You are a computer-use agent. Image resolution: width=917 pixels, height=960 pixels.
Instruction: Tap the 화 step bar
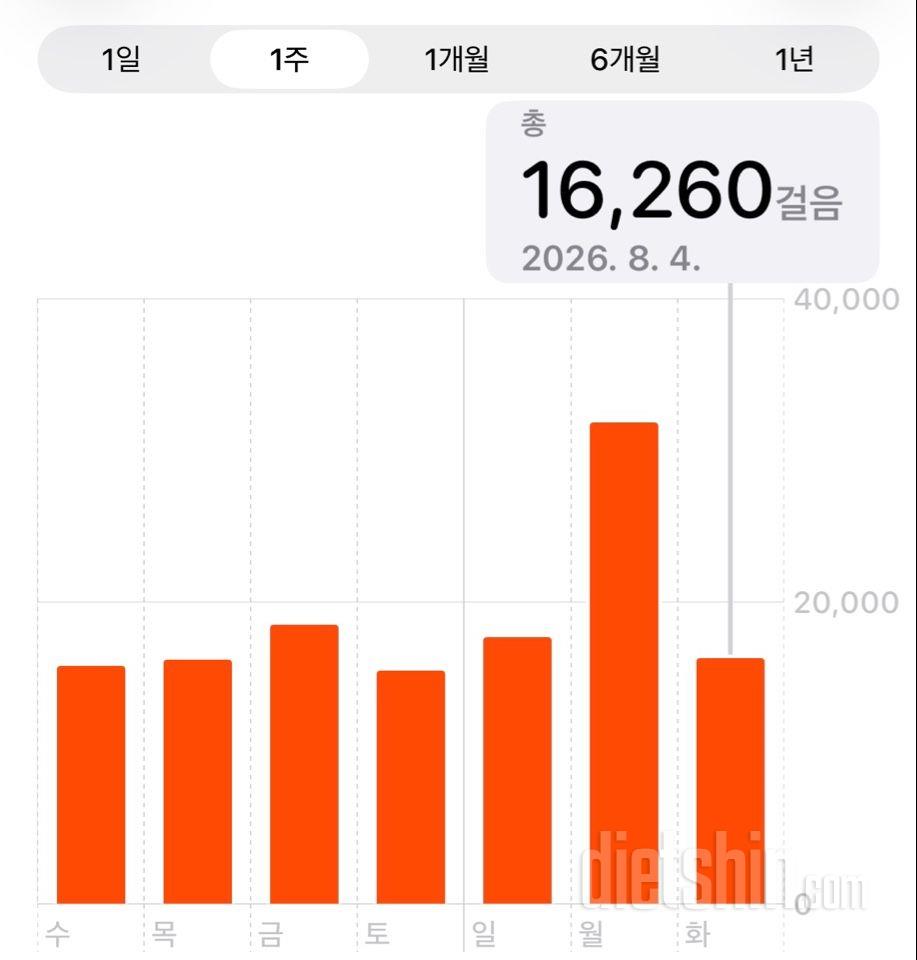pyautogui.click(x=730, y=781)
